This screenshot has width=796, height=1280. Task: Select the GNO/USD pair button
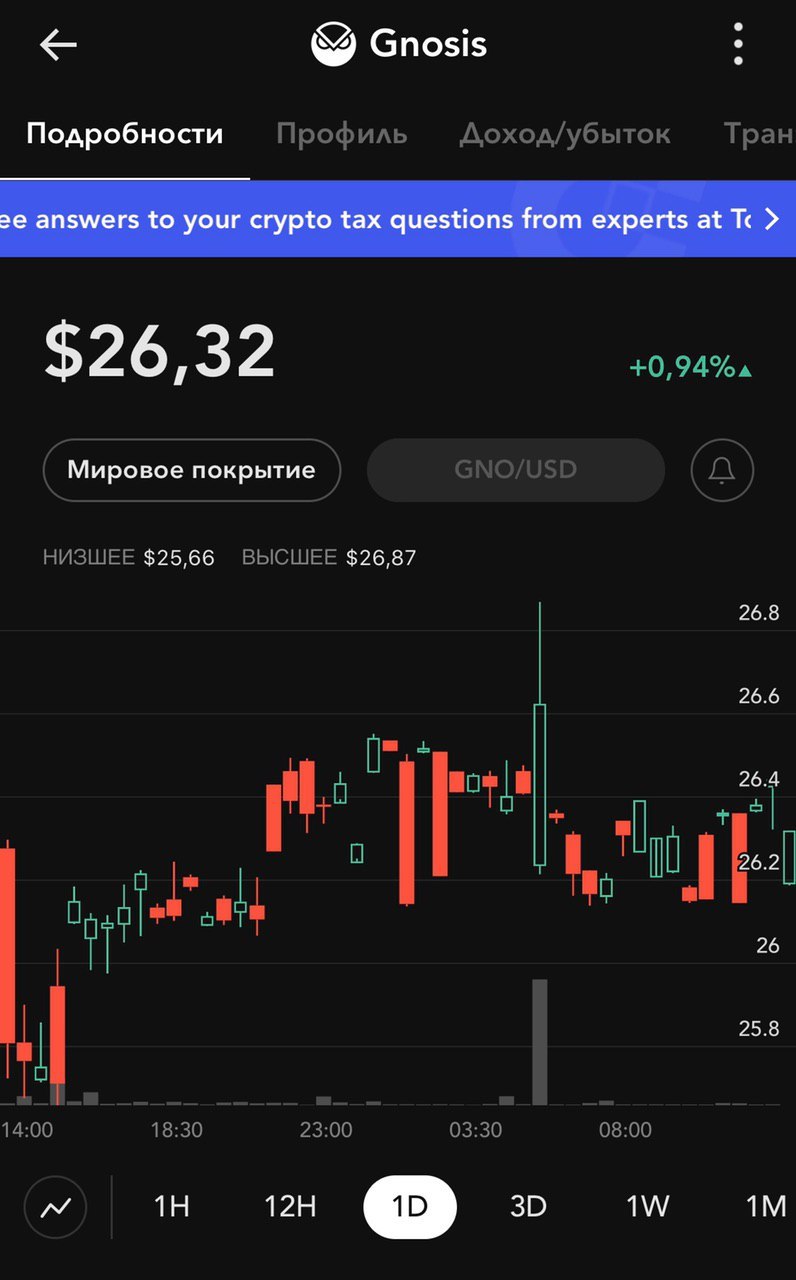(516, 470)
